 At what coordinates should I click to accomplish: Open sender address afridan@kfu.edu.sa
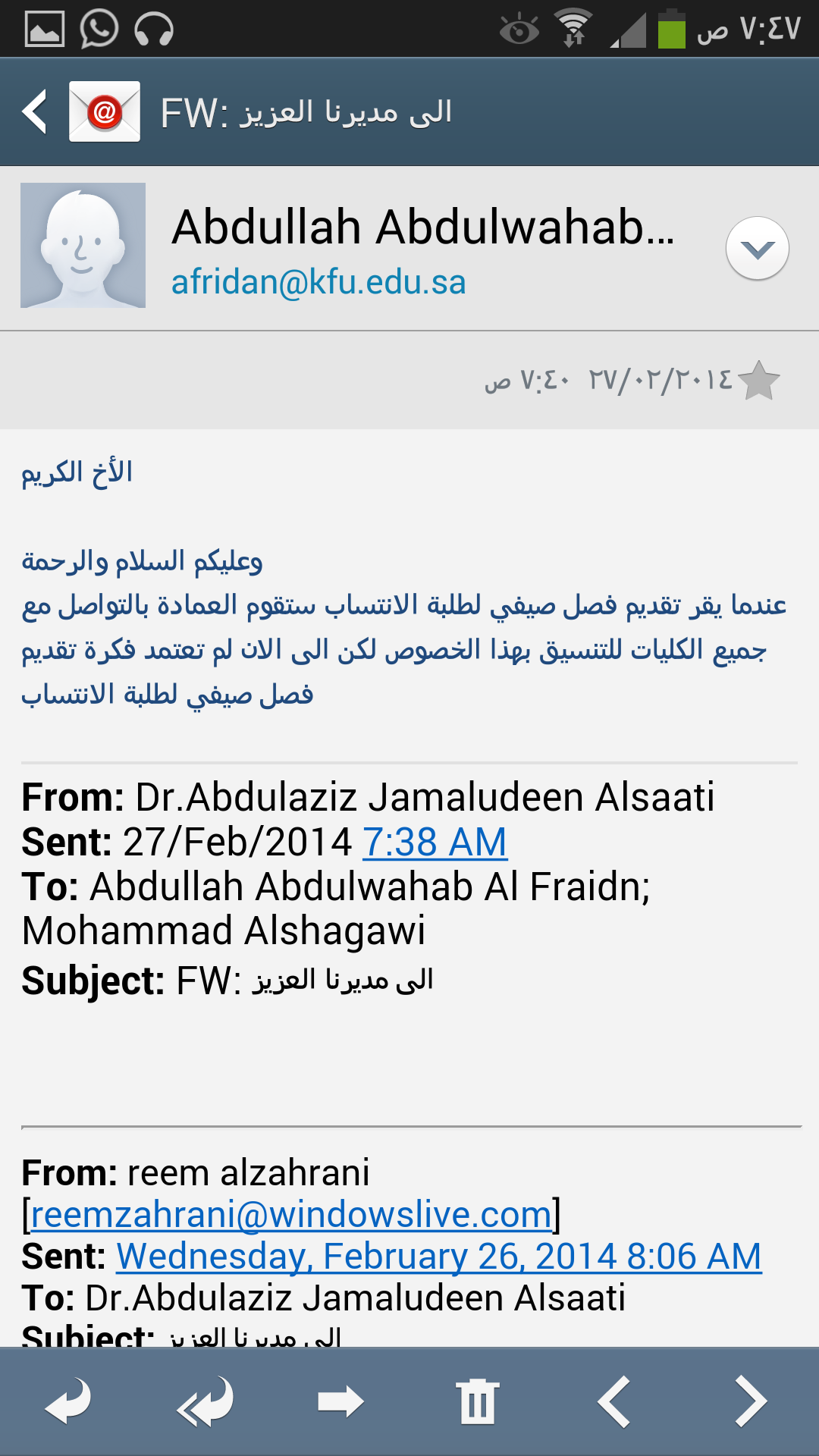click(x=318, y=282)
